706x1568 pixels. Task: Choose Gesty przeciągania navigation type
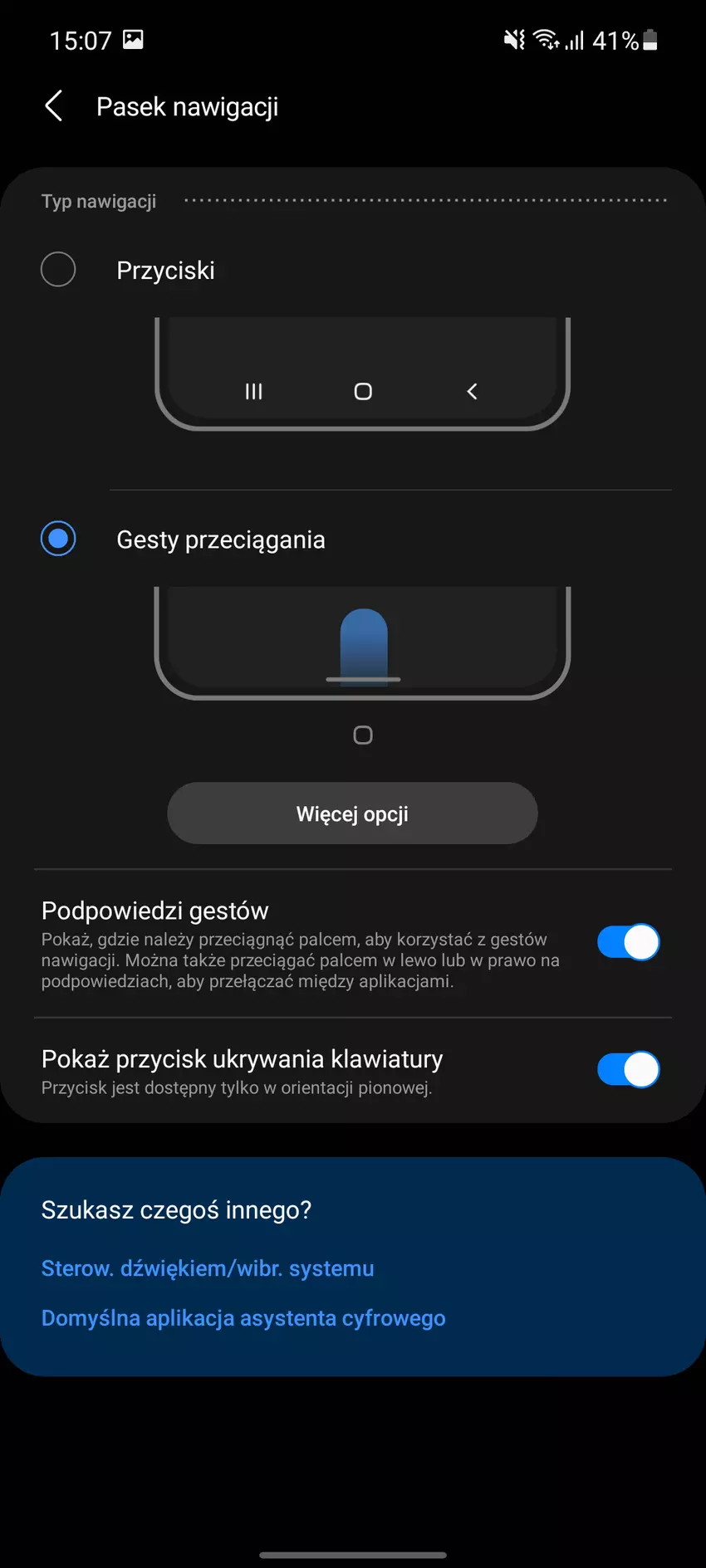pyautogui.click(x=58, y=539)
